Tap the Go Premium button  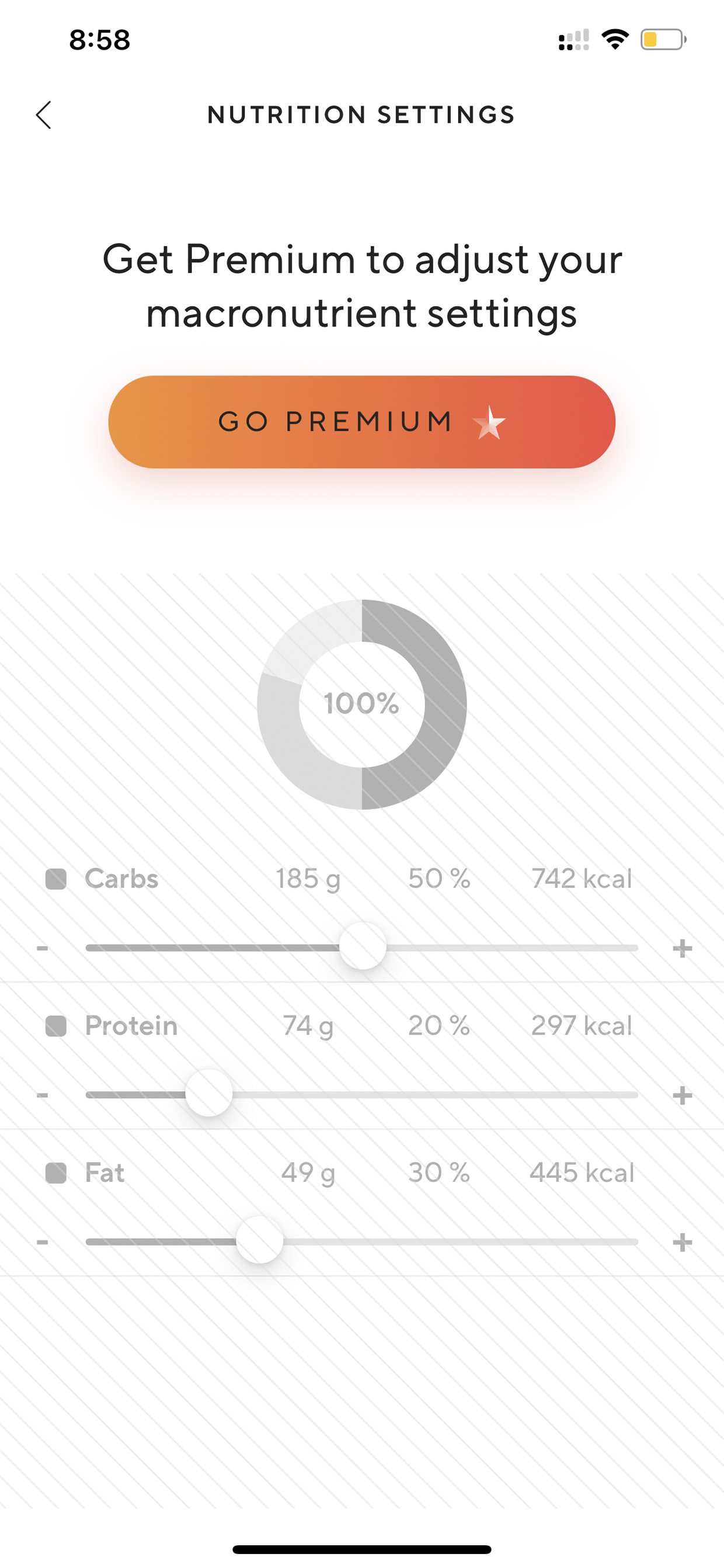362,422
